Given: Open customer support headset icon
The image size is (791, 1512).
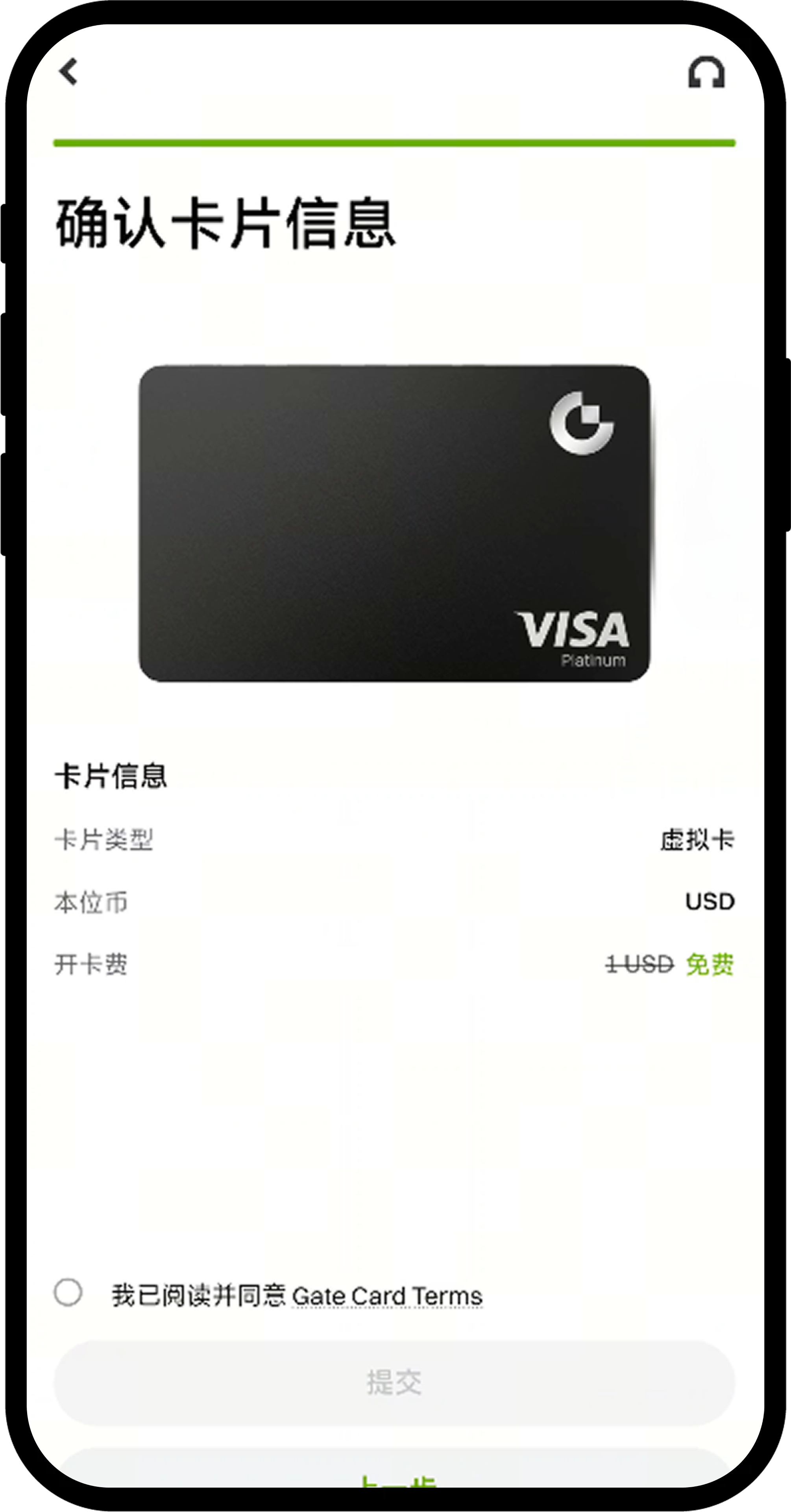Looking at the screenshot, I should [x=706, y=73].
